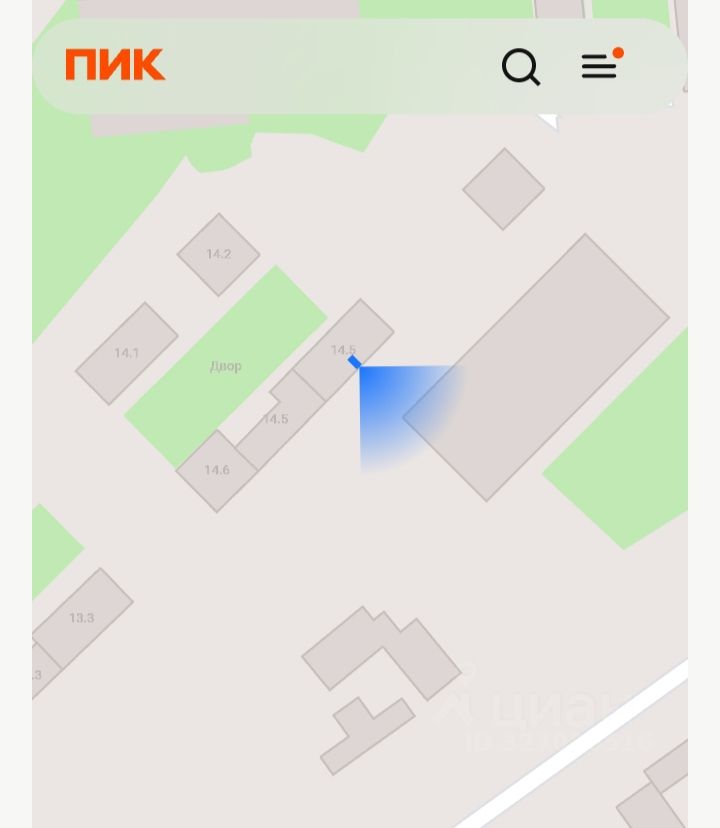Open the hamburger menu with orange dot
Image resolution: width=720 pixels, height=828 pixels.
pyautogui.click(x=600, y=66)
